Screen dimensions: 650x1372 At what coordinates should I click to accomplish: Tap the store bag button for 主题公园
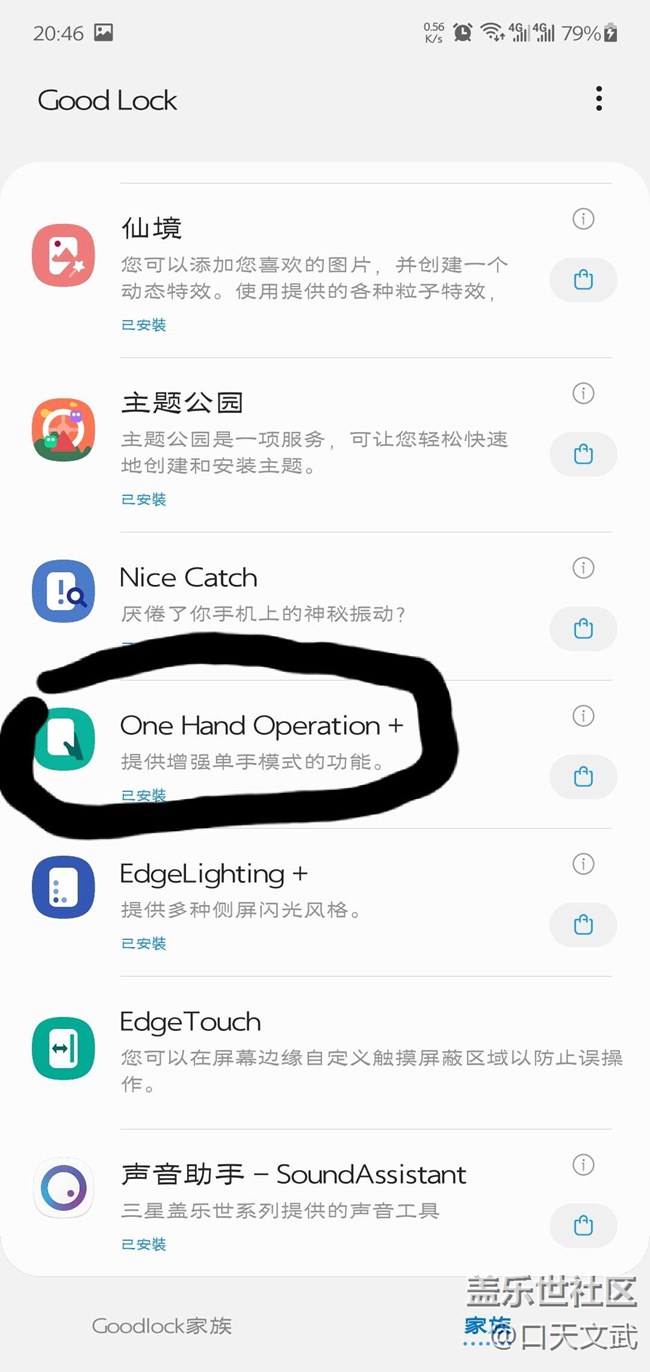point(583,455)
